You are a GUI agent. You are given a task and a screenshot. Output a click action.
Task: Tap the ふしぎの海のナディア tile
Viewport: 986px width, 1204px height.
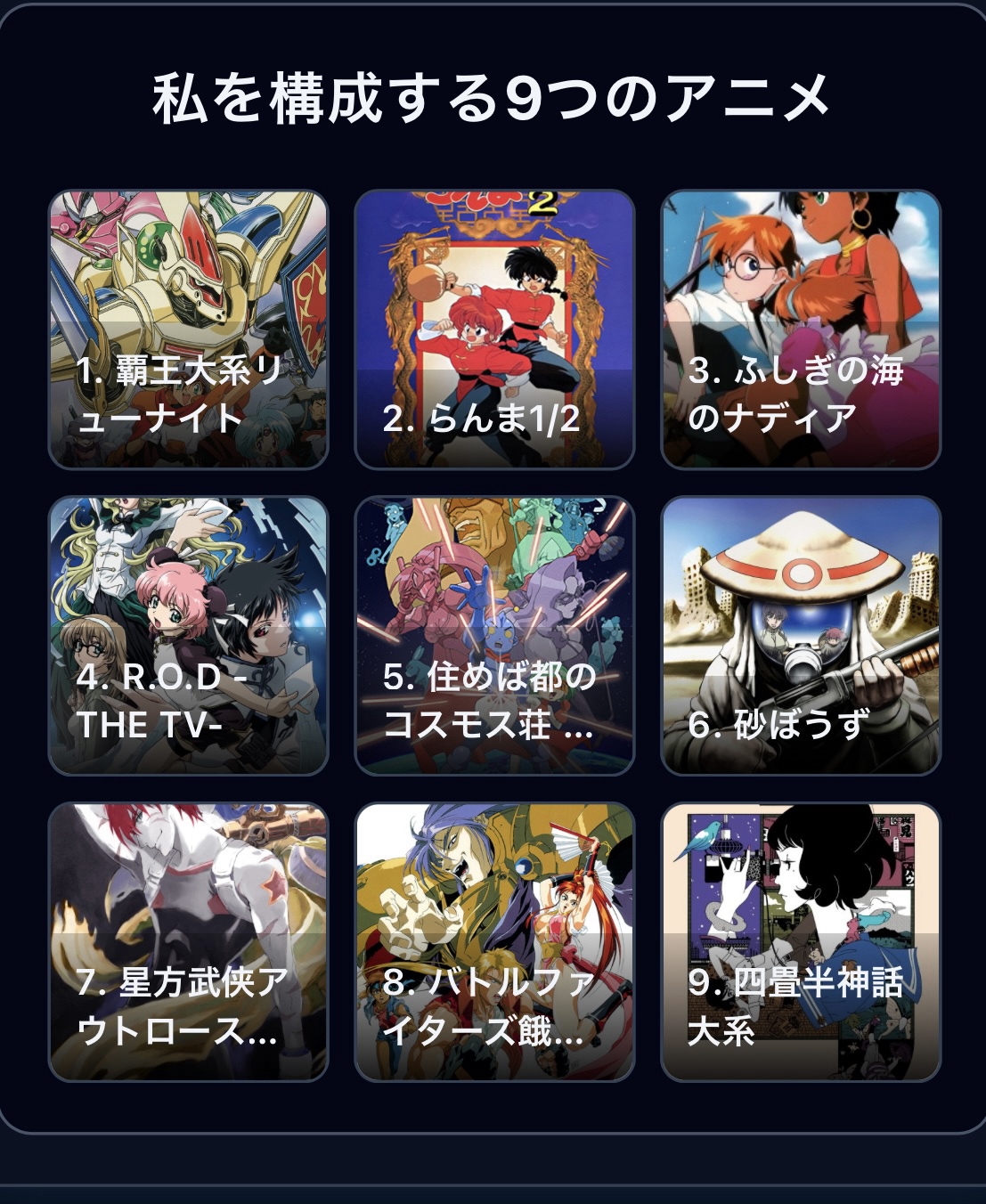coord(801,329)
